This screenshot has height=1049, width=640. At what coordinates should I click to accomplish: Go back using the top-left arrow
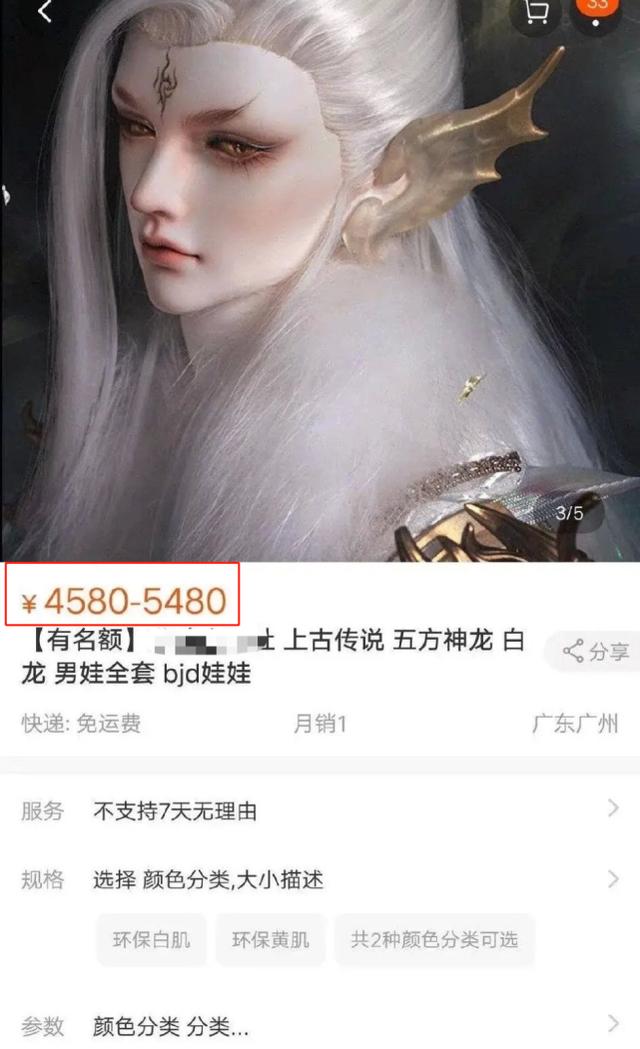coord(44,10)
